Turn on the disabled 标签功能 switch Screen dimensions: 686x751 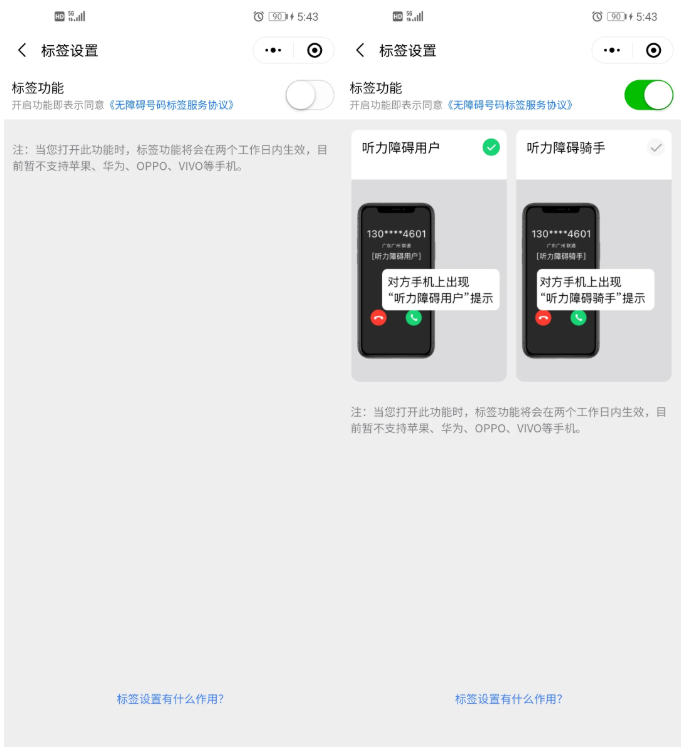[309, 95]
